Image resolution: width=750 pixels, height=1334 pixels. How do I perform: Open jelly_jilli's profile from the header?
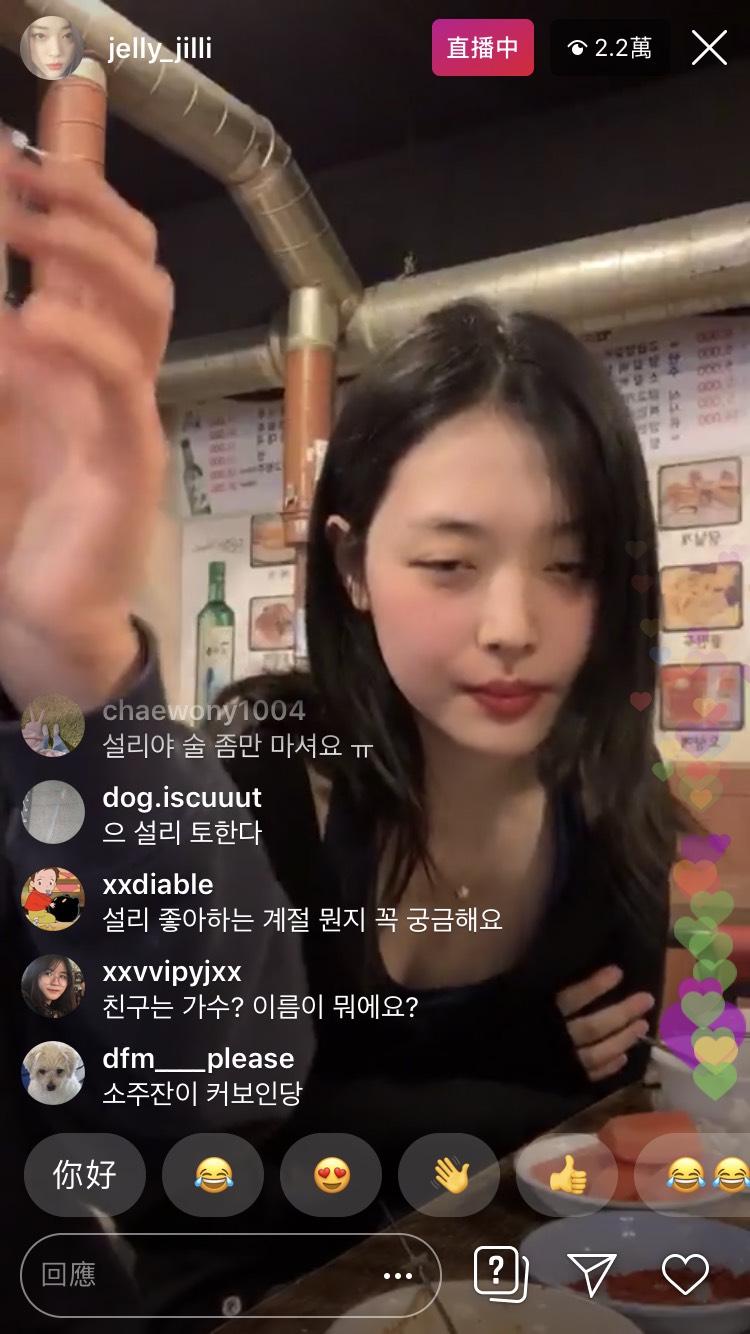coord(159,48)
